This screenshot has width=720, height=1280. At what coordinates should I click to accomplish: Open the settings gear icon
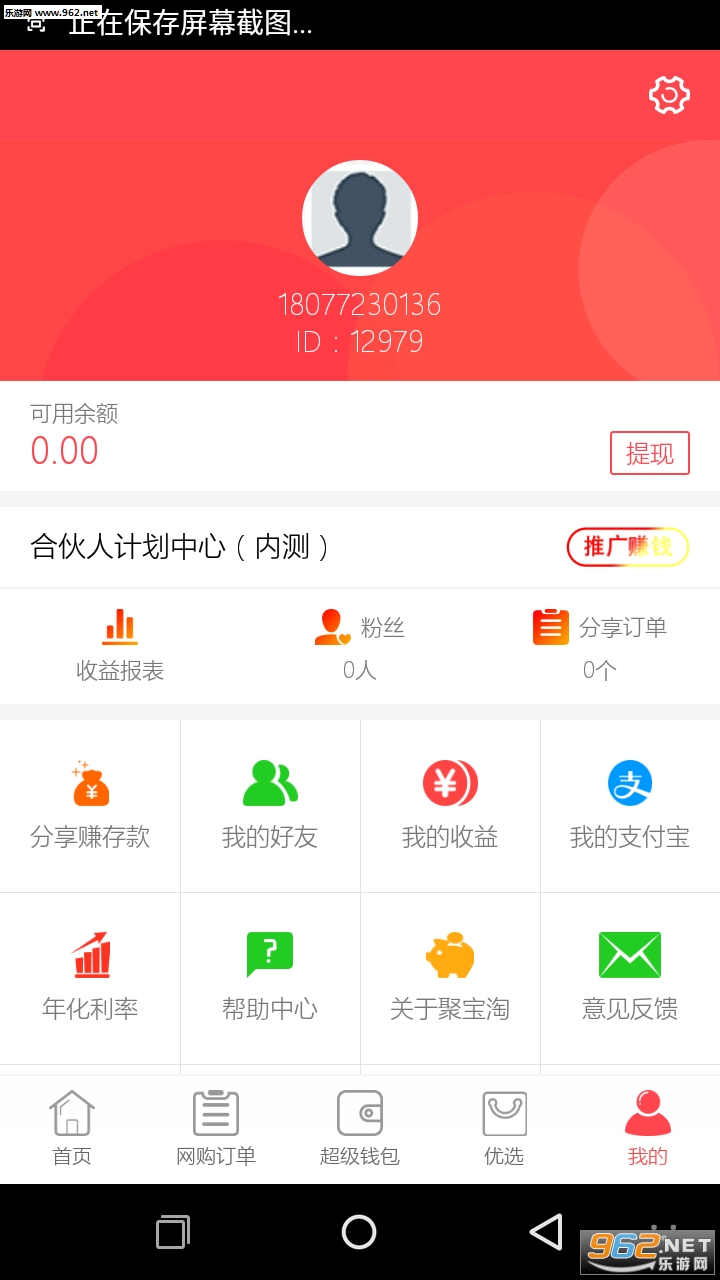669,95
